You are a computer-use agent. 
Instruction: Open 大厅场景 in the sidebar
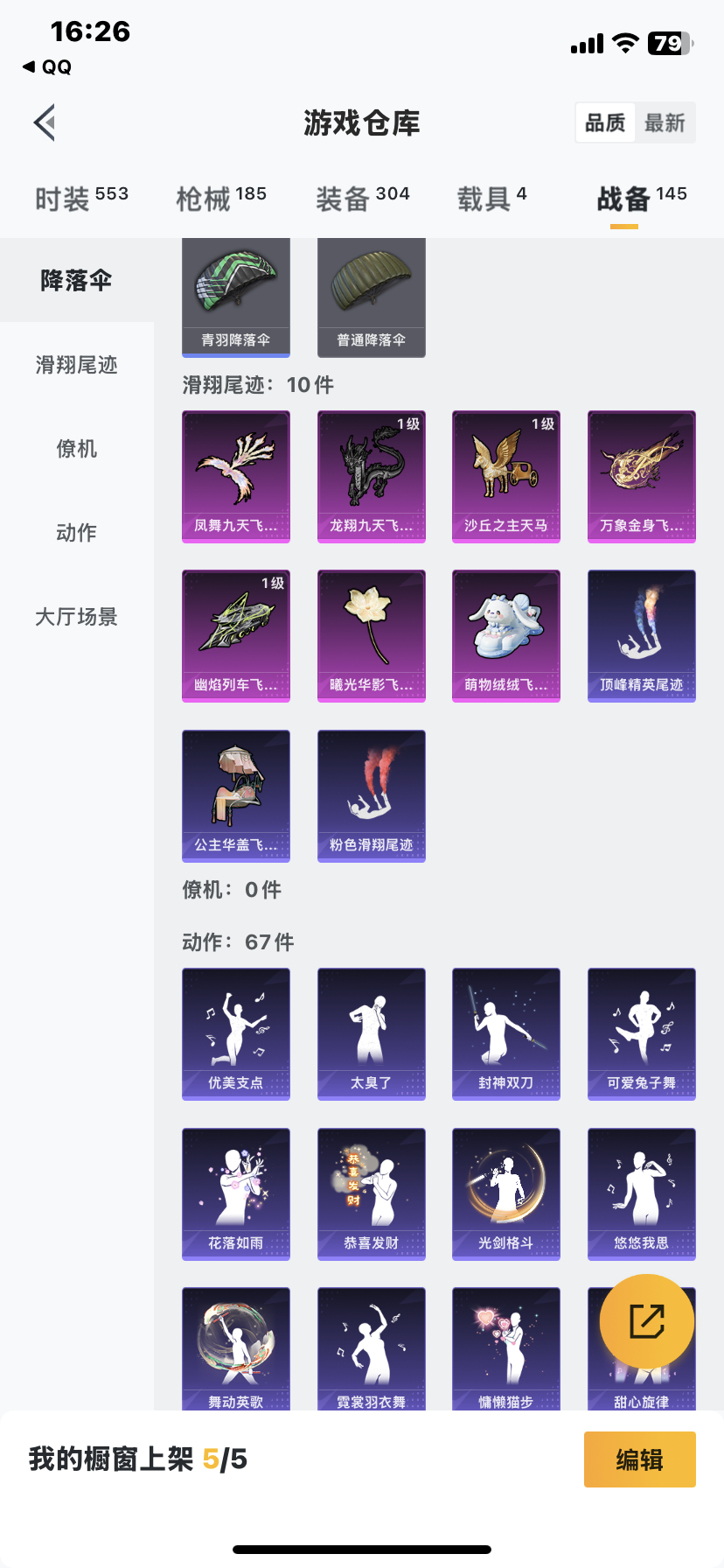click(x=77, y=617)
